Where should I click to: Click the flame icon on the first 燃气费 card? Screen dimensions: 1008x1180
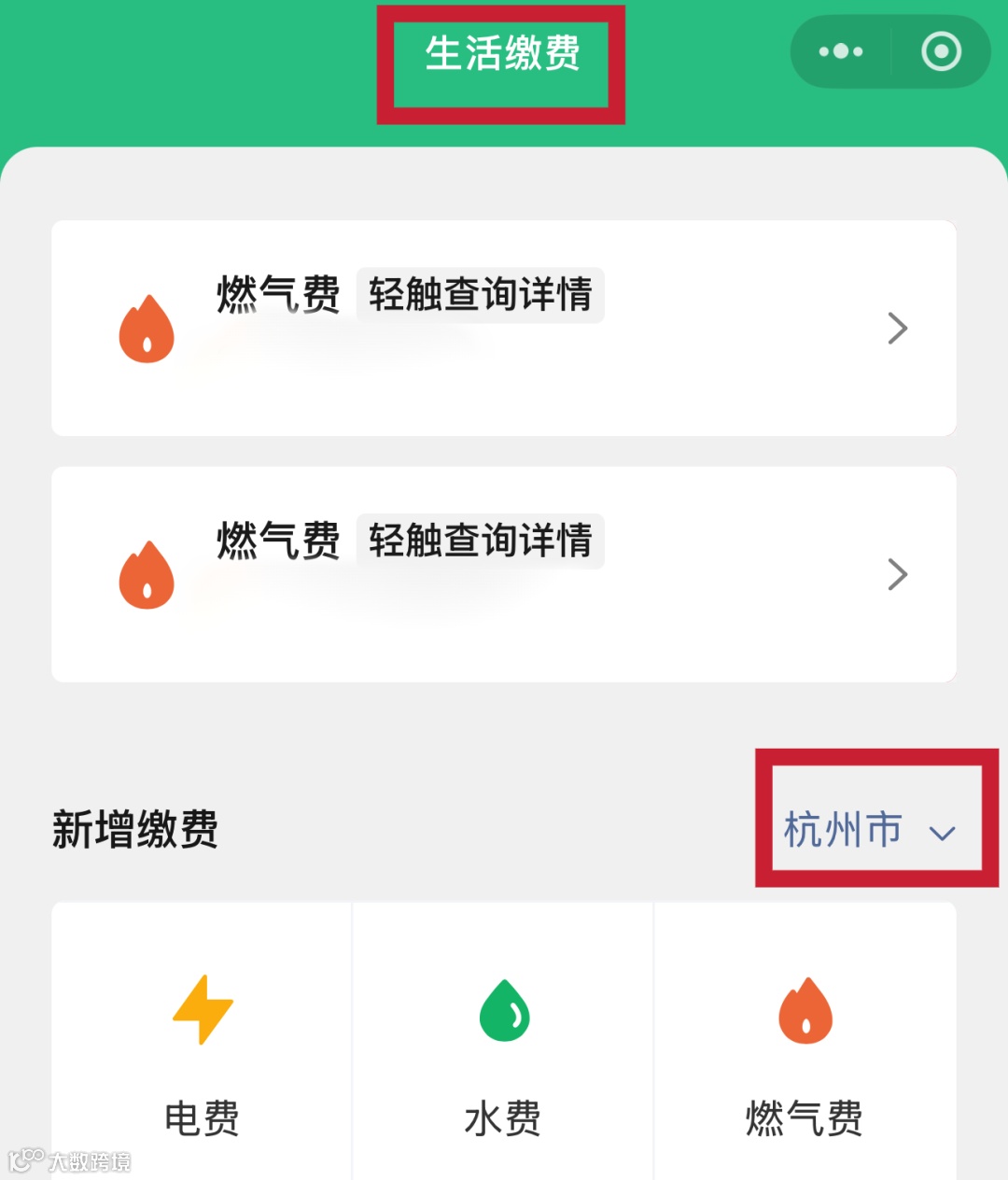[x=147, y=328]
